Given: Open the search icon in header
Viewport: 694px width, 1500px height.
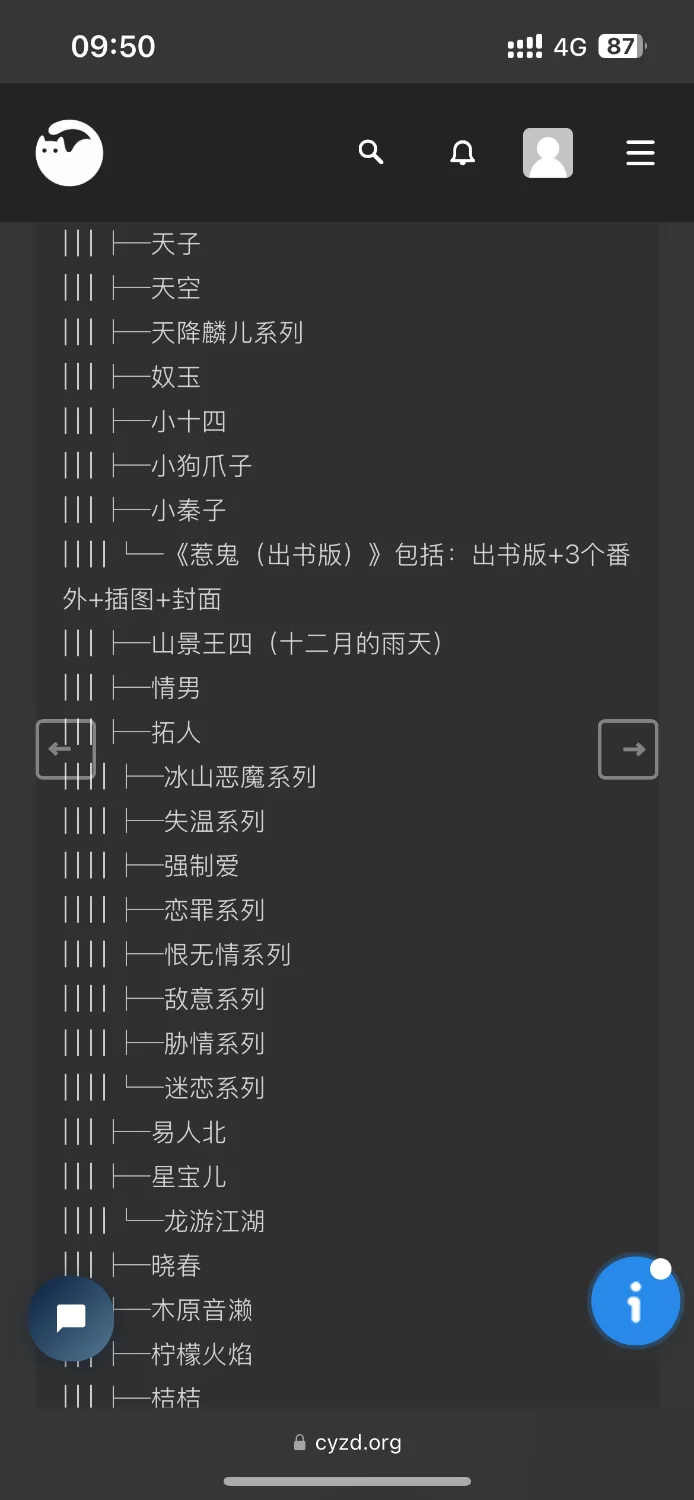Looking at the screenshot, I should pos(371,152).
